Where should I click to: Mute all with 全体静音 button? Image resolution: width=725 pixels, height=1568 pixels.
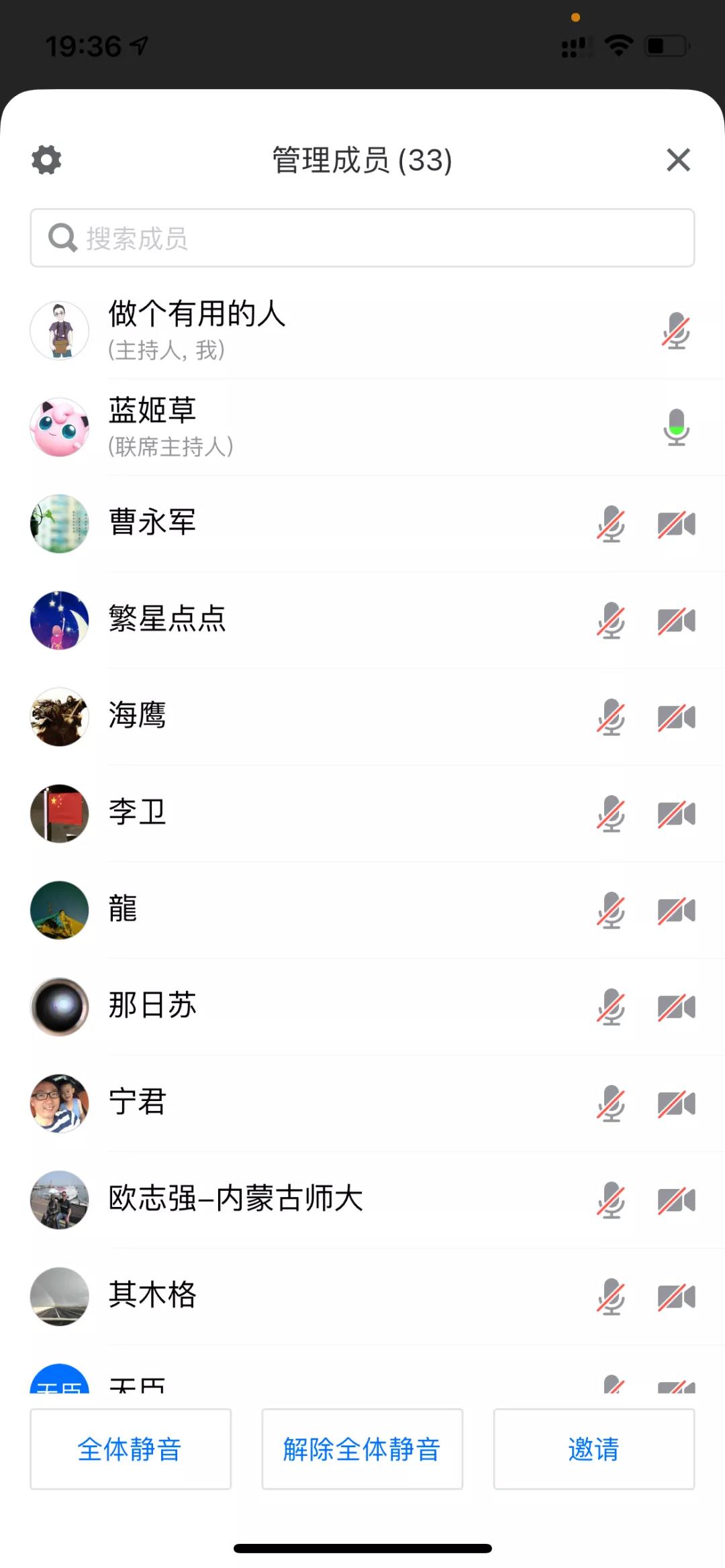pyautogui.click(x=130, y=1449)
